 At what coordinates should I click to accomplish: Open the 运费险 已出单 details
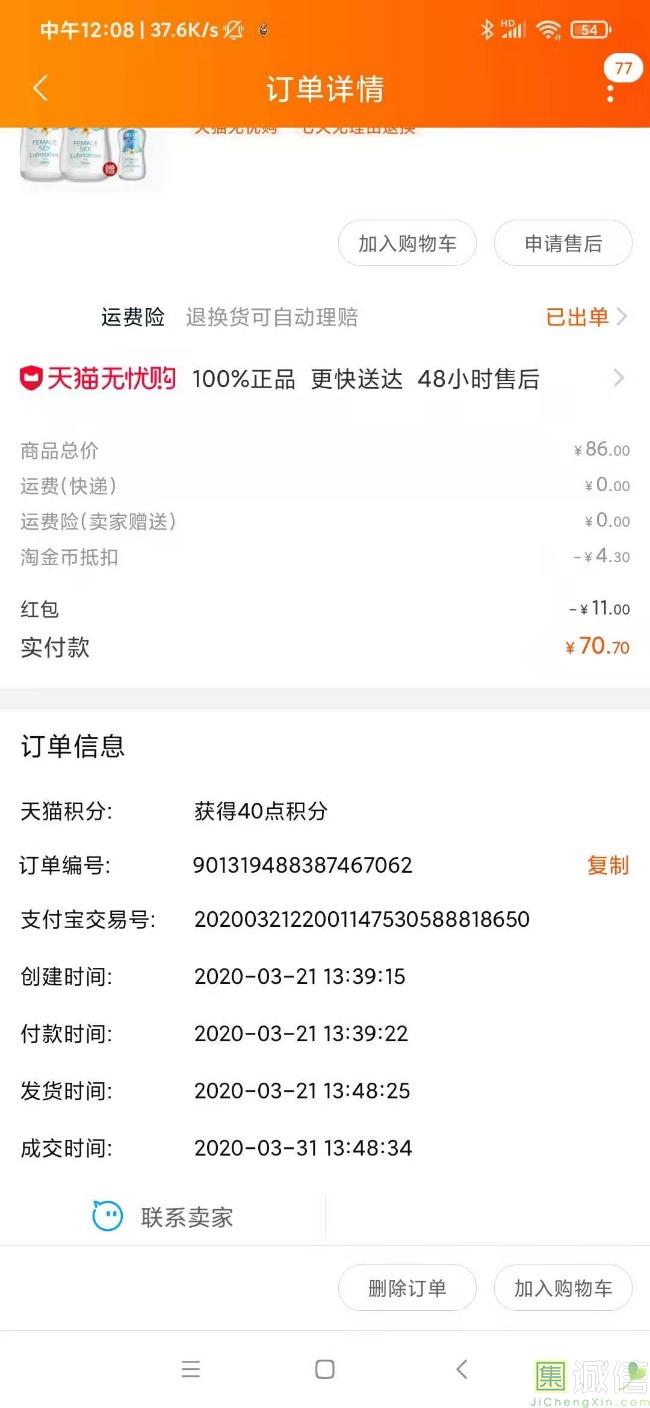(x=586, y=317)
